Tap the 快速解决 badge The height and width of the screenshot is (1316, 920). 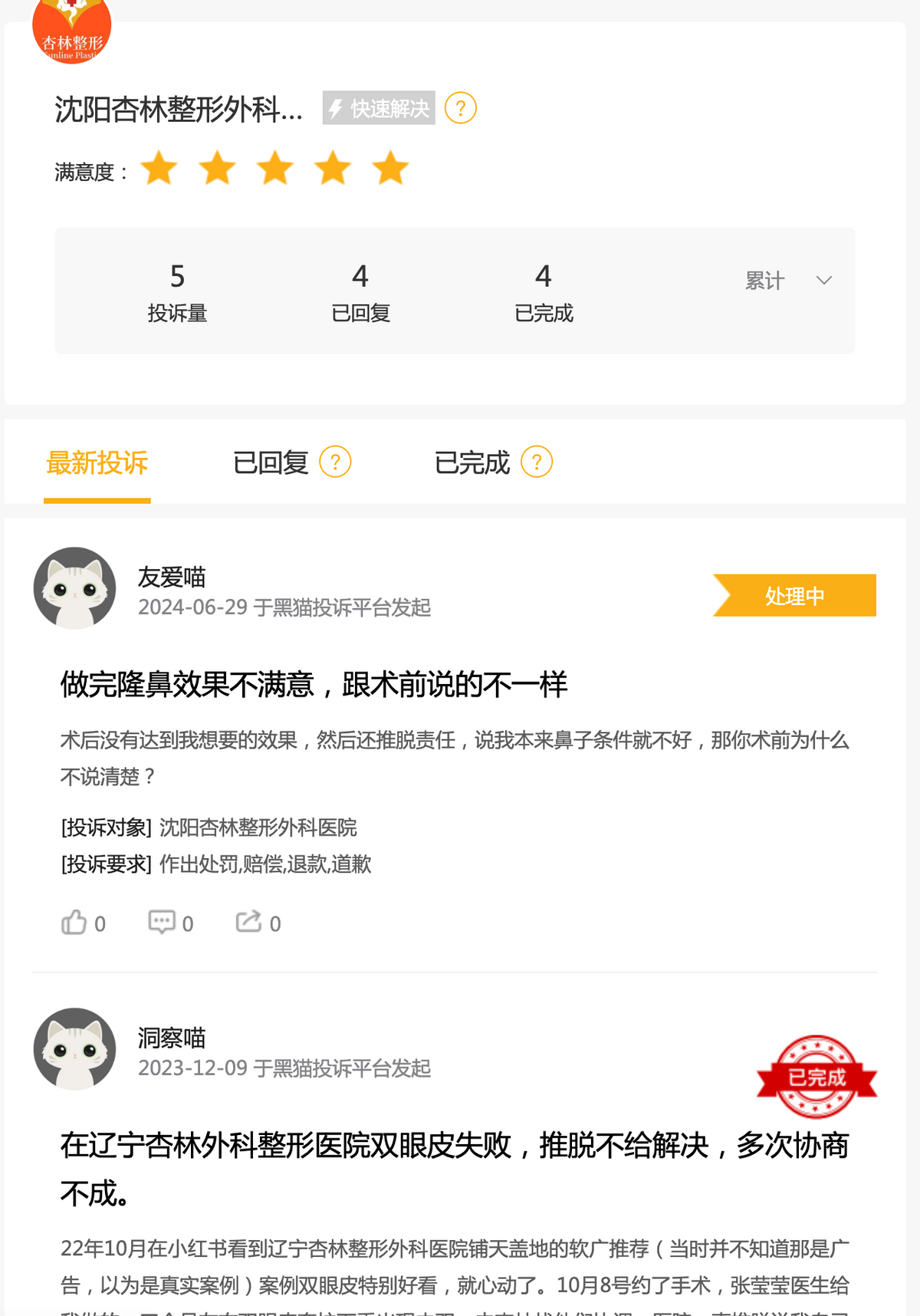tap(379, 108)
